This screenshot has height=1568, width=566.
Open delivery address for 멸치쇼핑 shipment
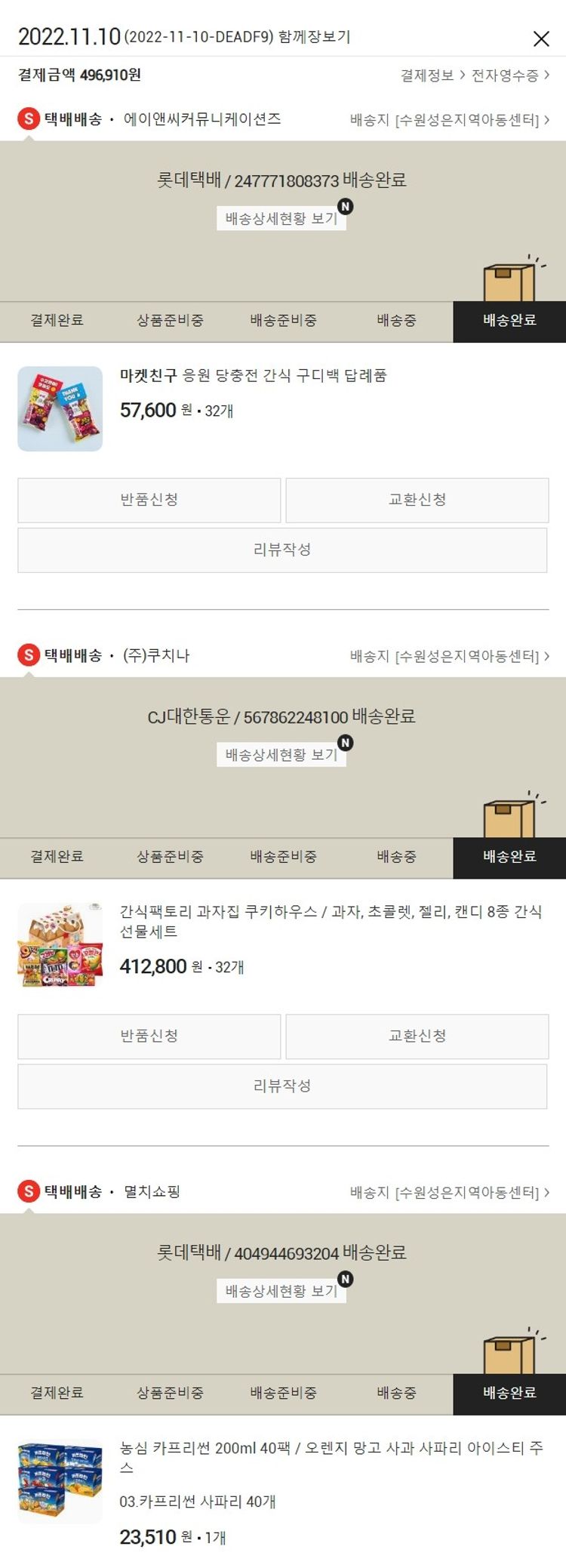point(450,1192)
